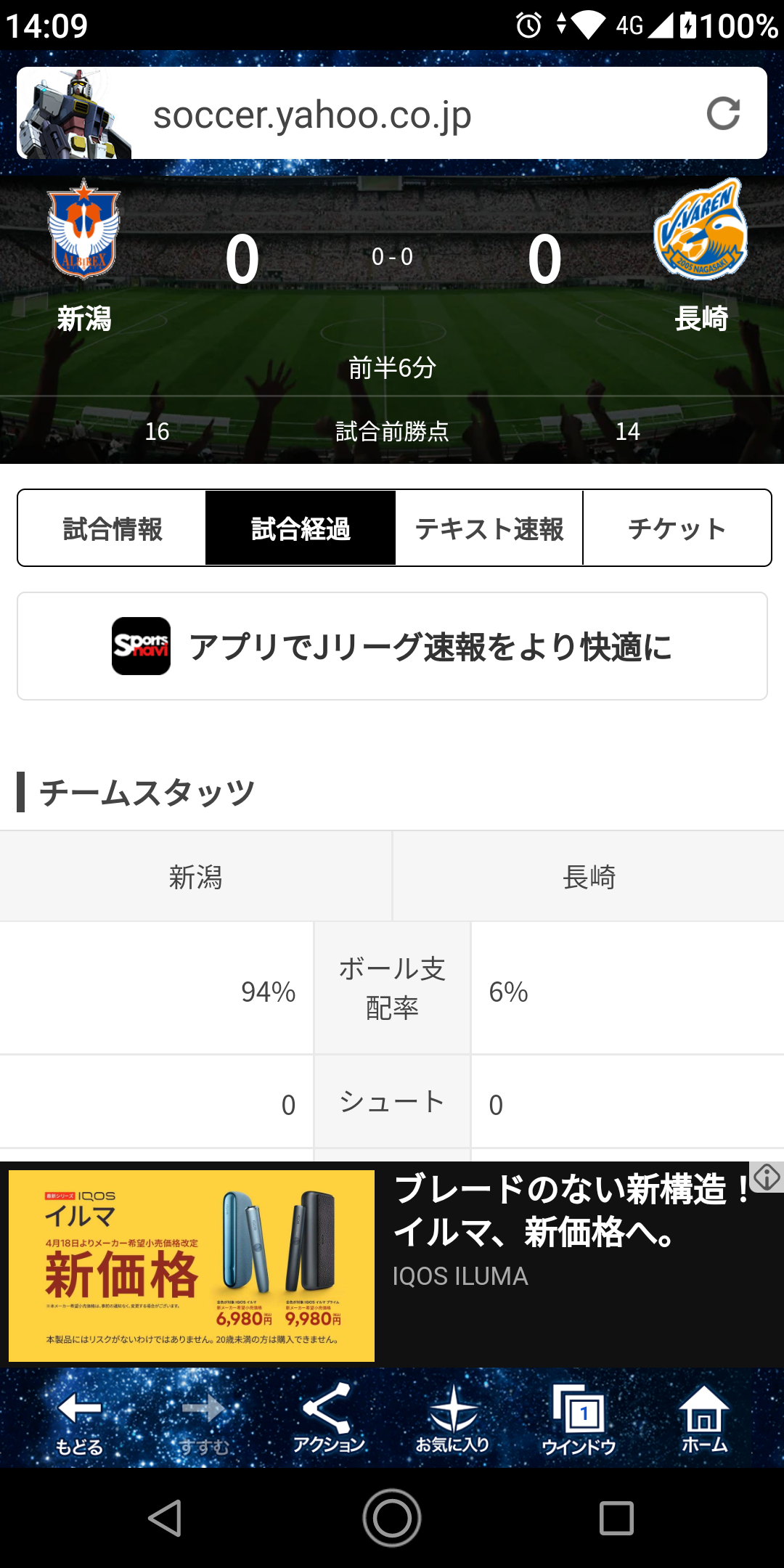Select the 試合経過 tab

(x=301, y=528)
